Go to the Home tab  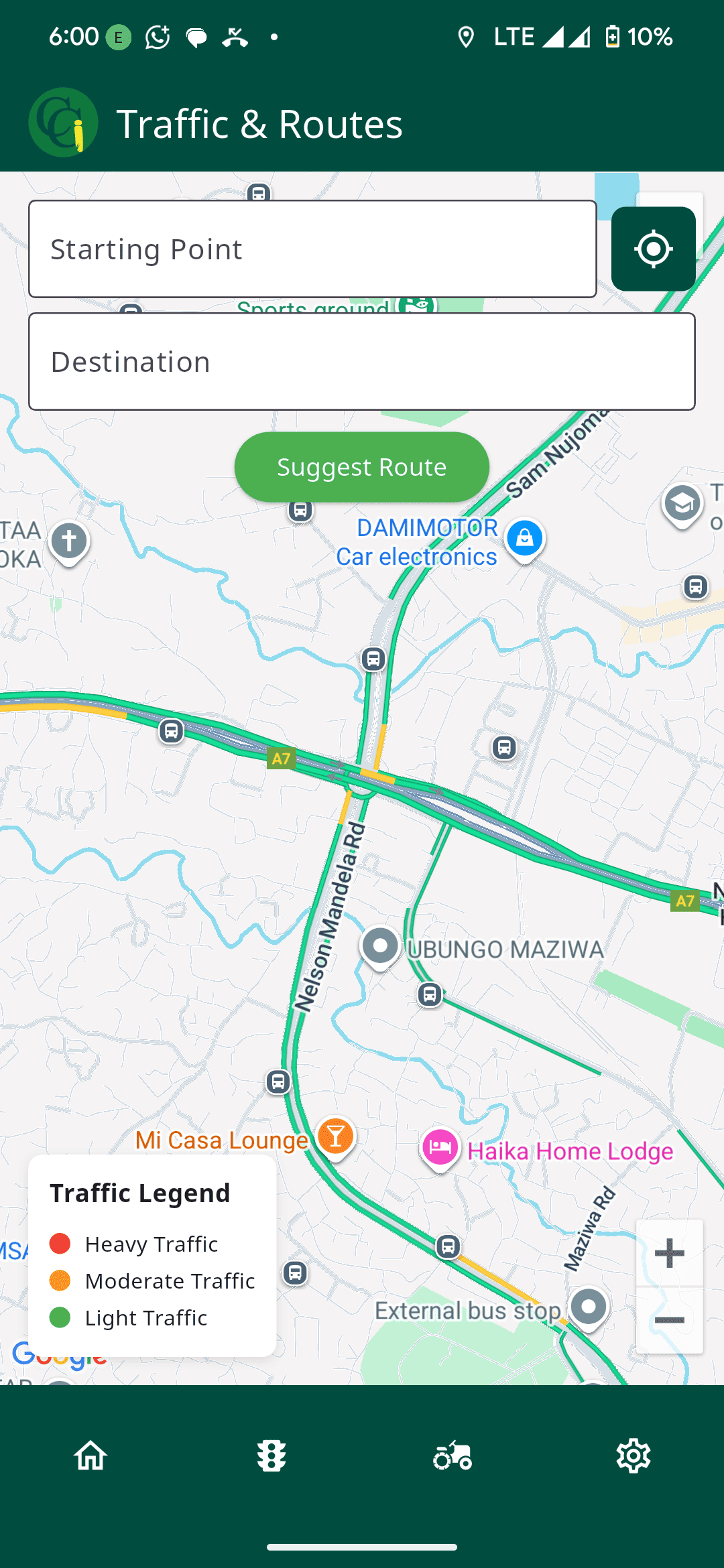90,1455
